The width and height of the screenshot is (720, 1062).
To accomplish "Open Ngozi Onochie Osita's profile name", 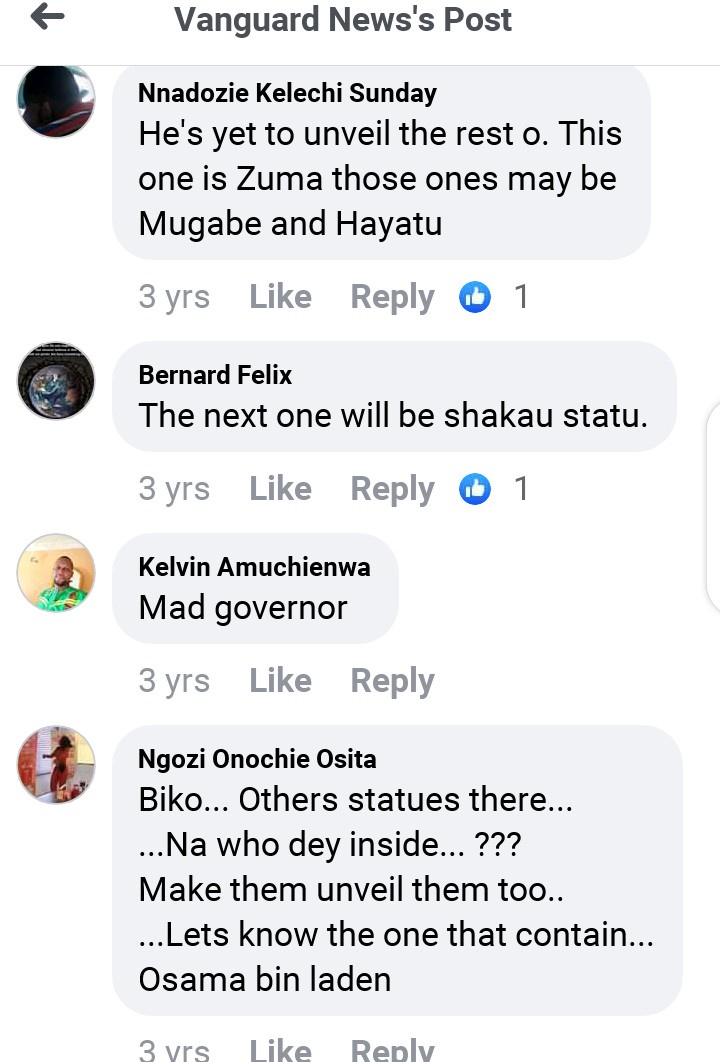I will pos(257,759).
